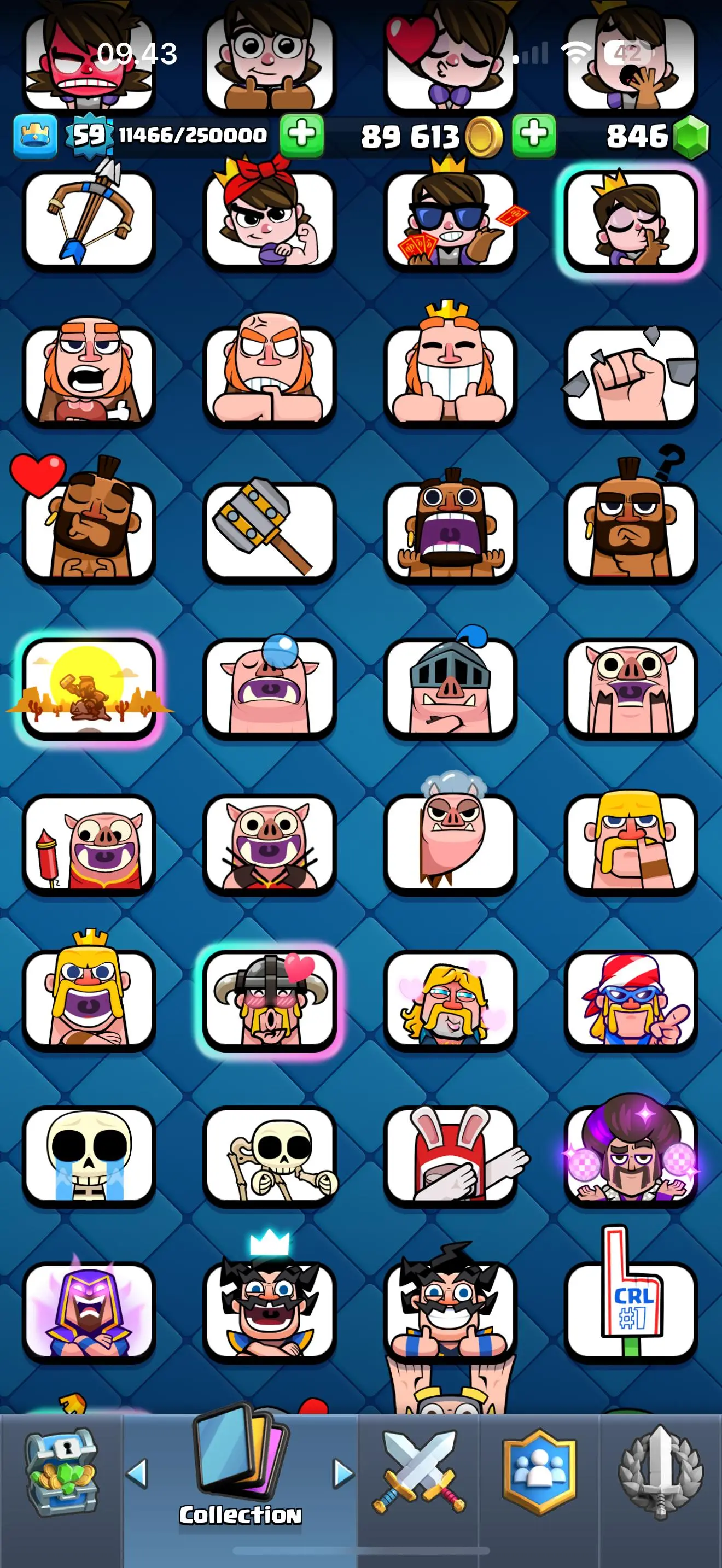Open the blue crown icon beside level 59

coord(36,135)
